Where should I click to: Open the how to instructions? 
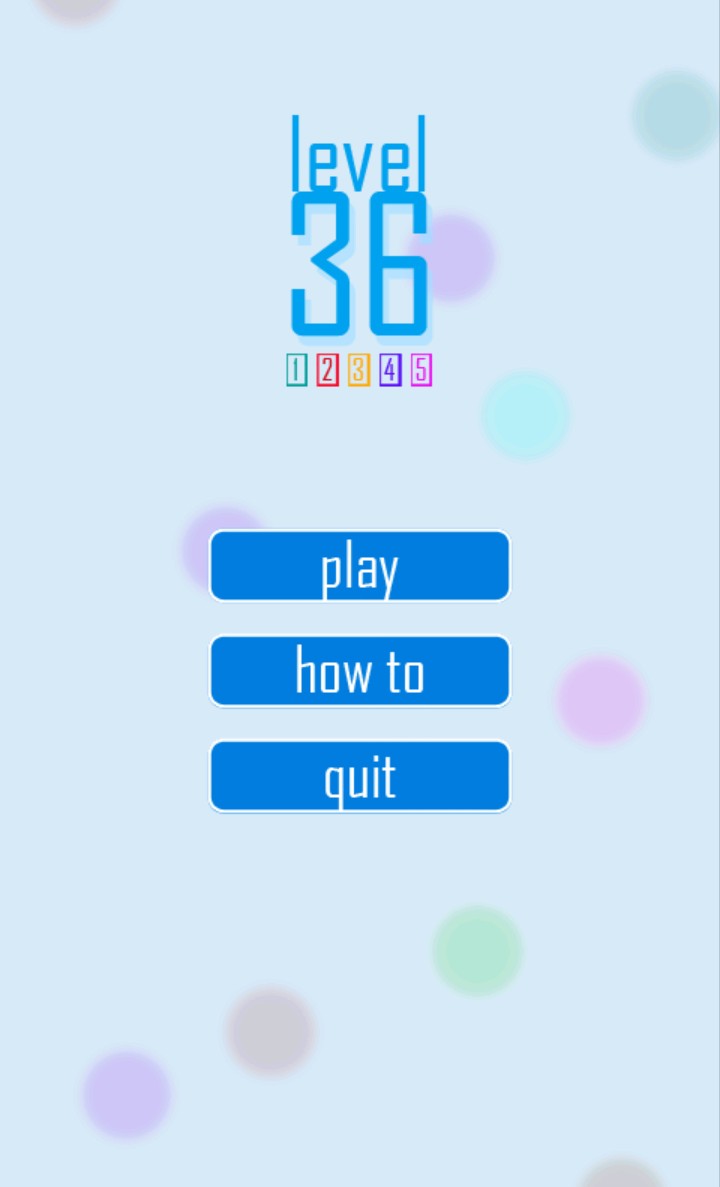(x=360, y=671)
